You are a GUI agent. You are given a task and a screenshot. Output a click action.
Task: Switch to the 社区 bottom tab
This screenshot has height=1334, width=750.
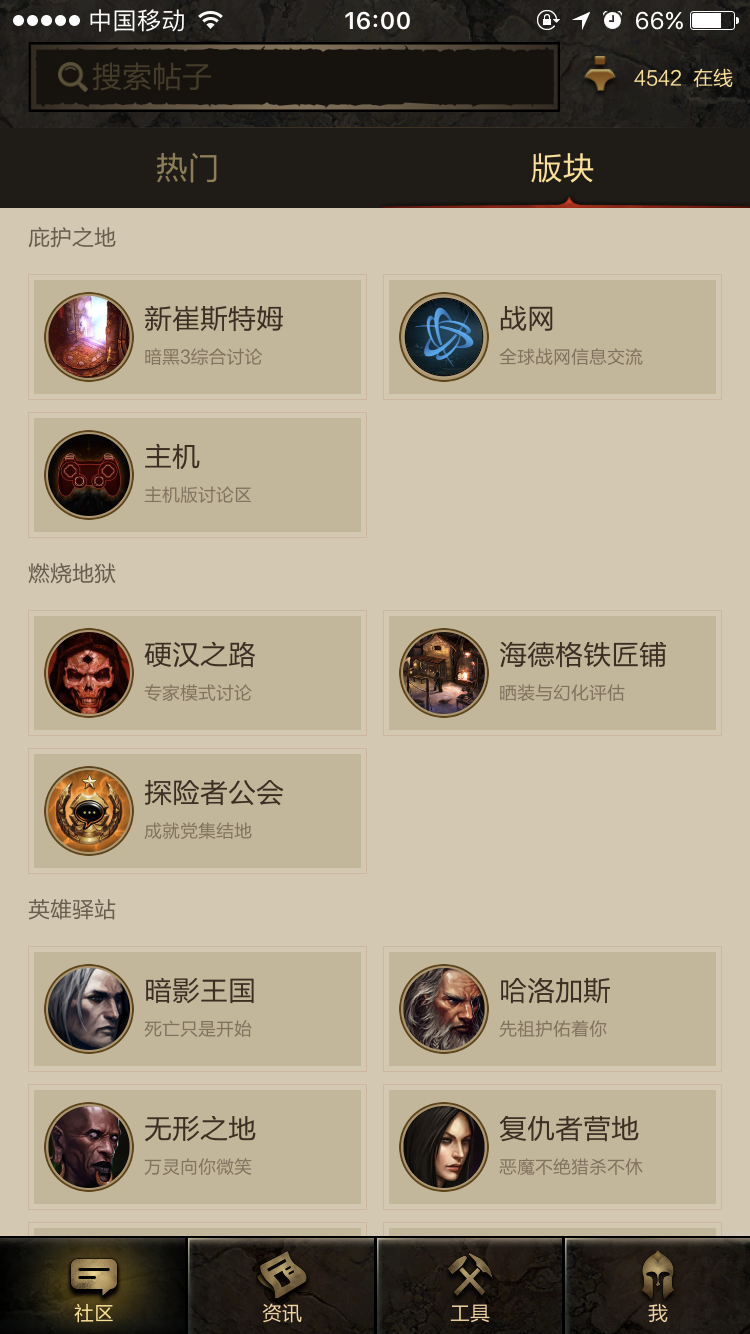94,1288
